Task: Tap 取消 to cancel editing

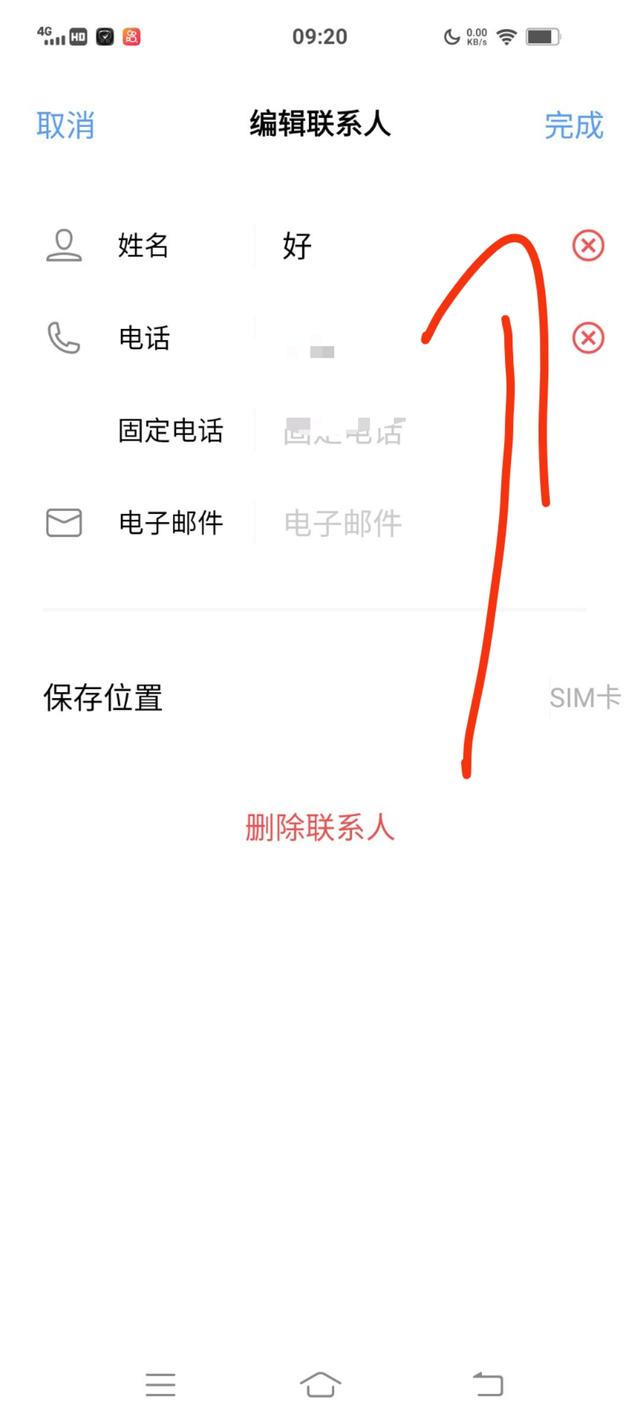Action: (x=66, y=125)
